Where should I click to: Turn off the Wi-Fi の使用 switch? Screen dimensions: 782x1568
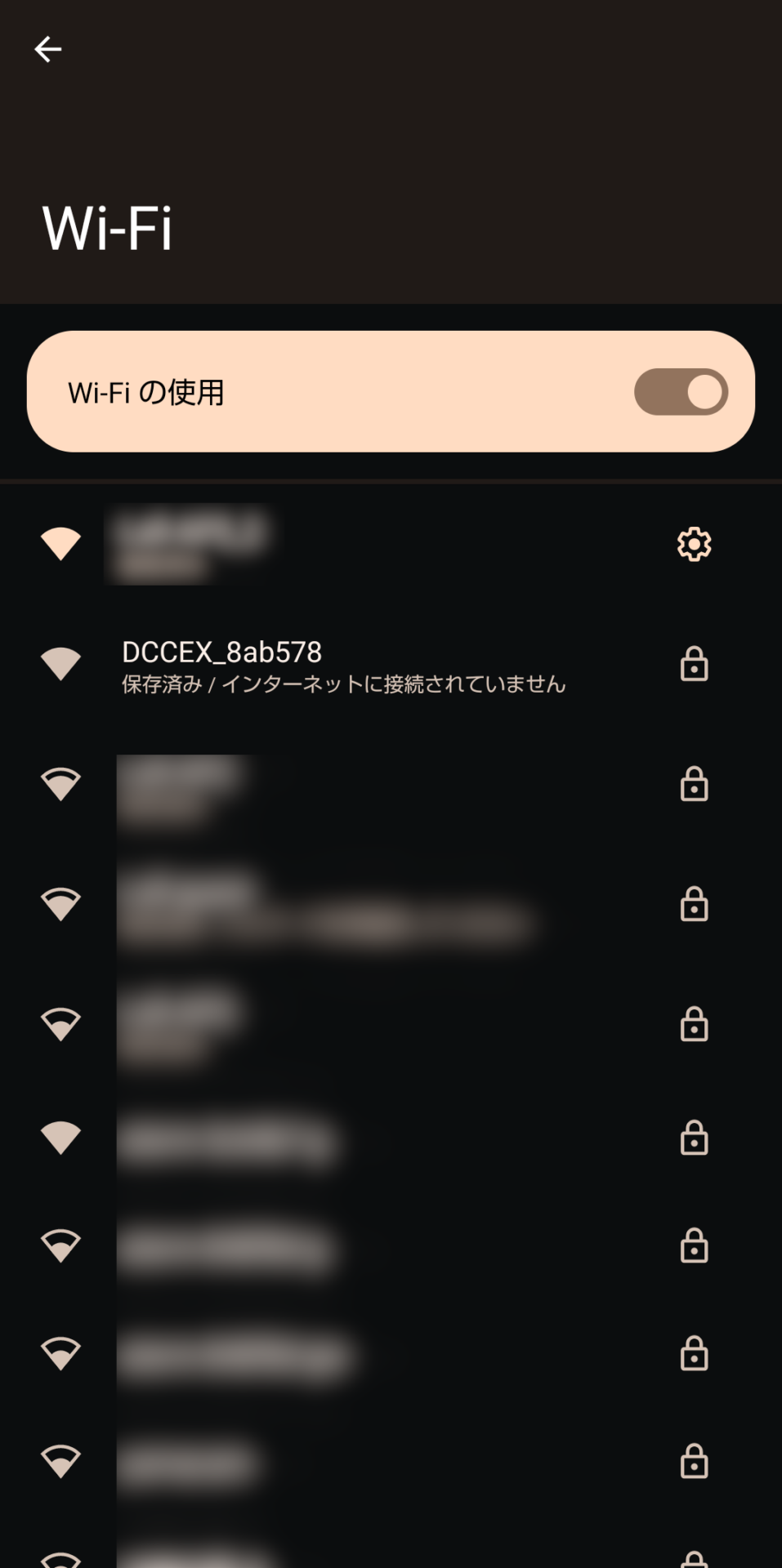680,392
